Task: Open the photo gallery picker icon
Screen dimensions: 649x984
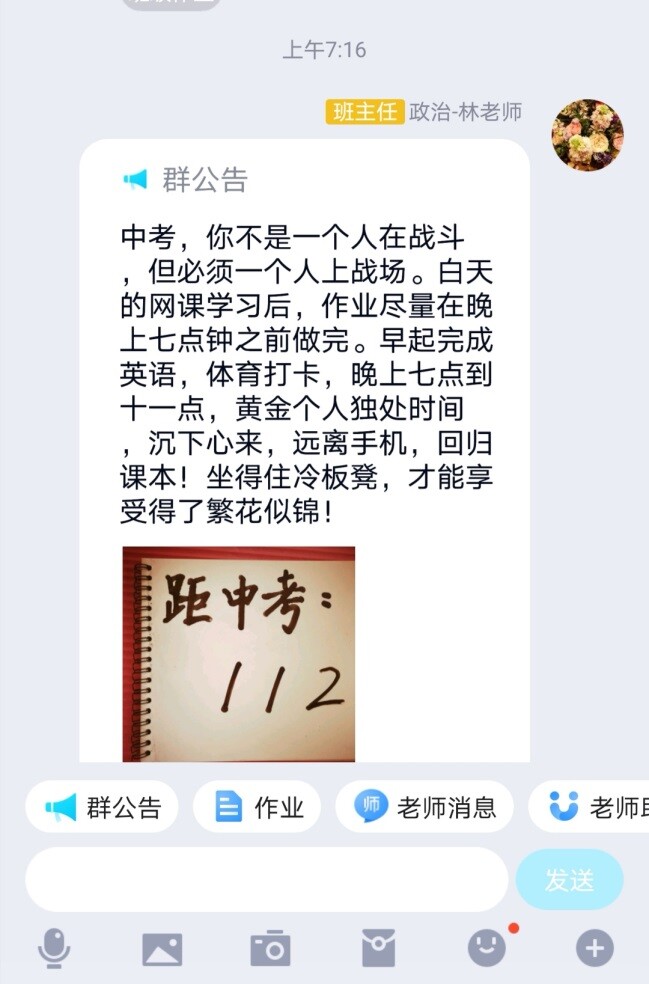Action: [162, 947]
